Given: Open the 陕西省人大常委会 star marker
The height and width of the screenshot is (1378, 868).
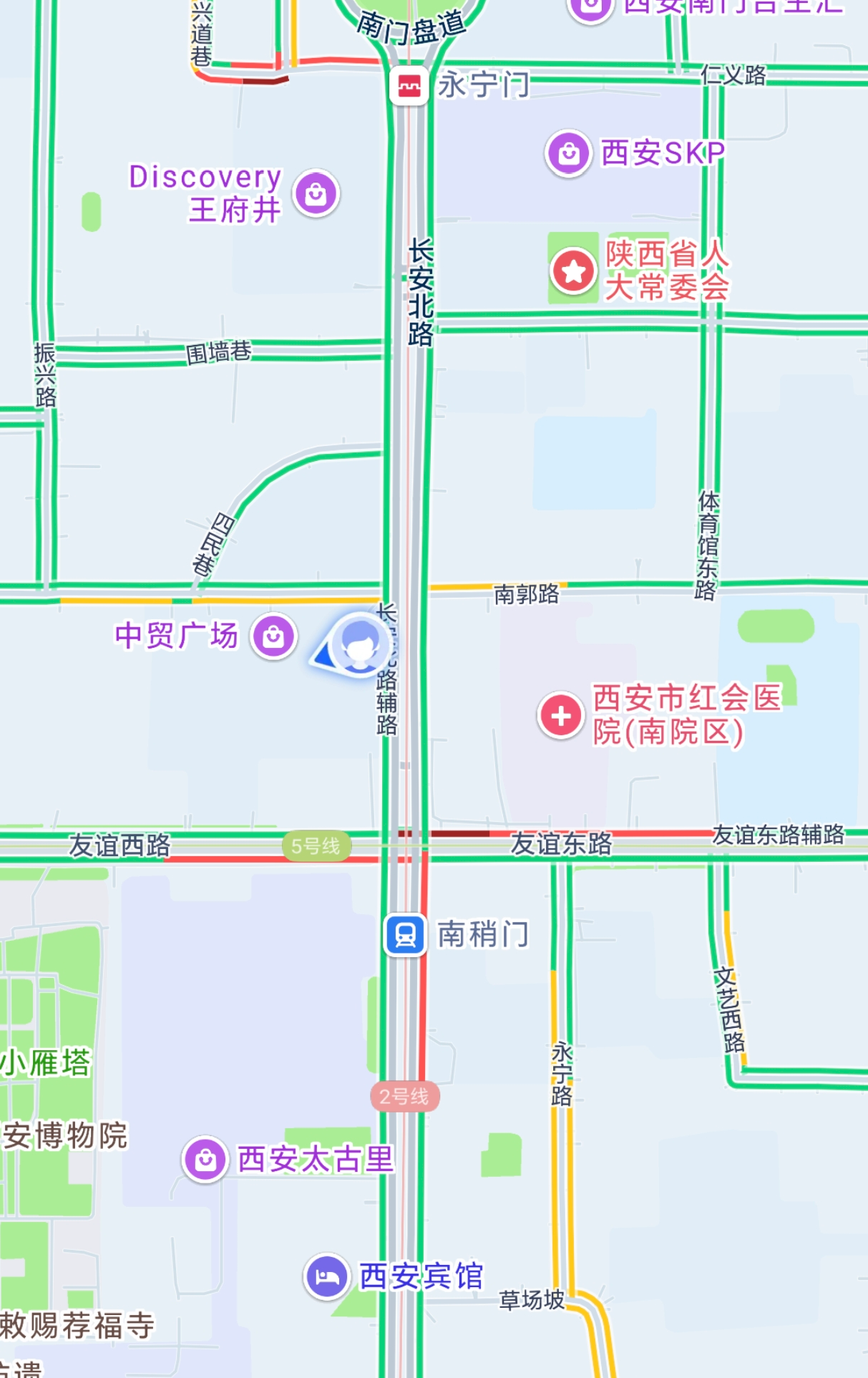Looking at the screenshot, I should 572,271.
